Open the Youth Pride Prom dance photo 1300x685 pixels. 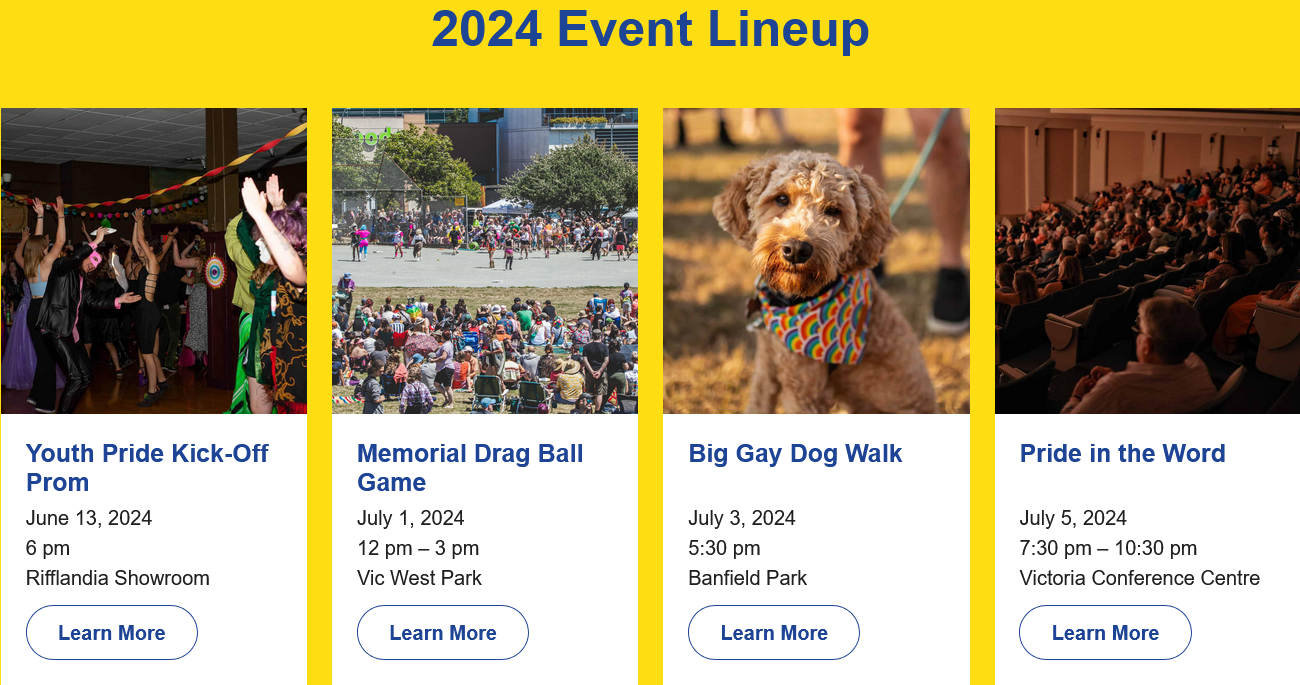tap(154, 260)
